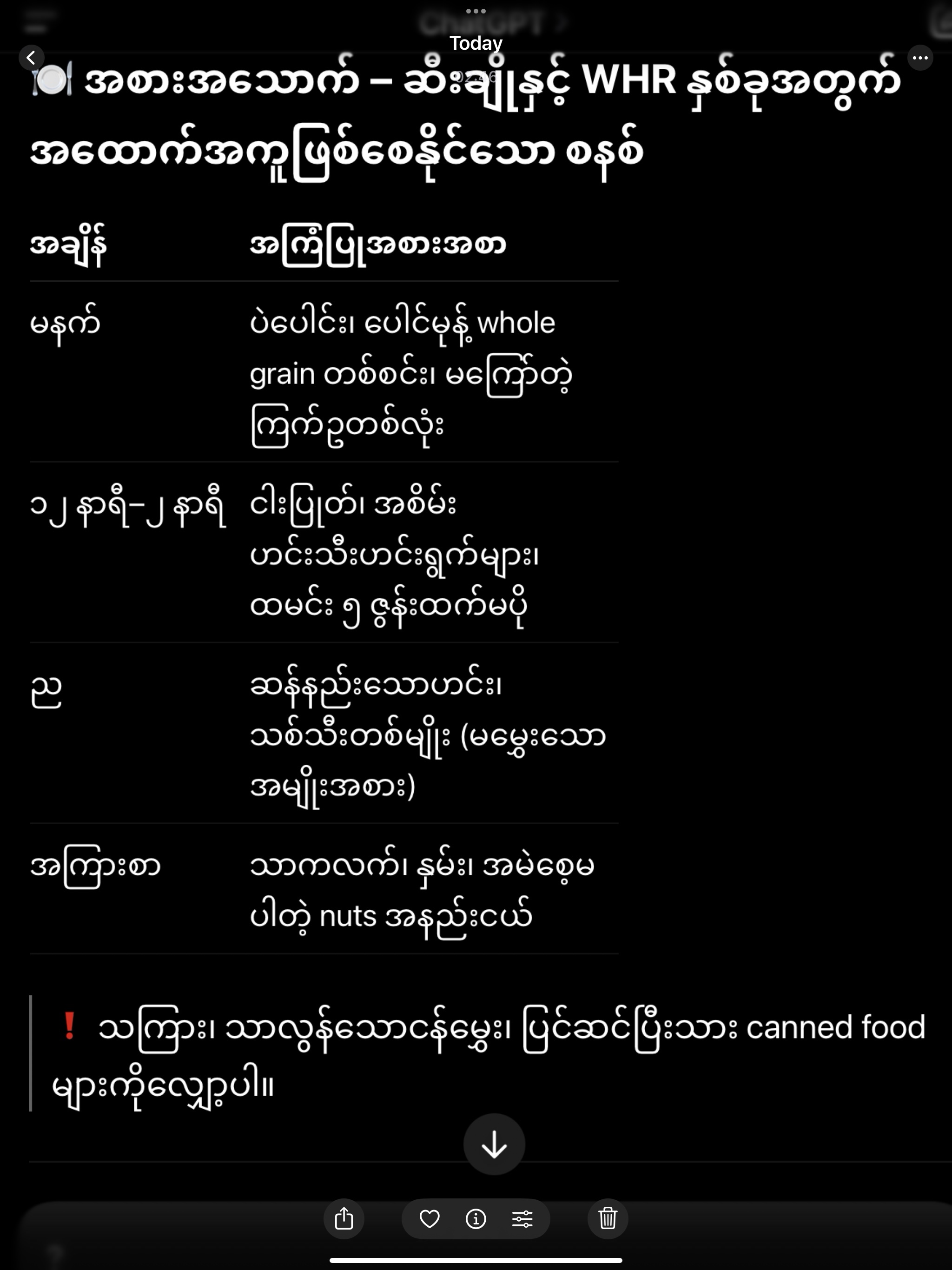Go back to the photo library
This screenshot has width=952, height=1270.
[32, 58]
